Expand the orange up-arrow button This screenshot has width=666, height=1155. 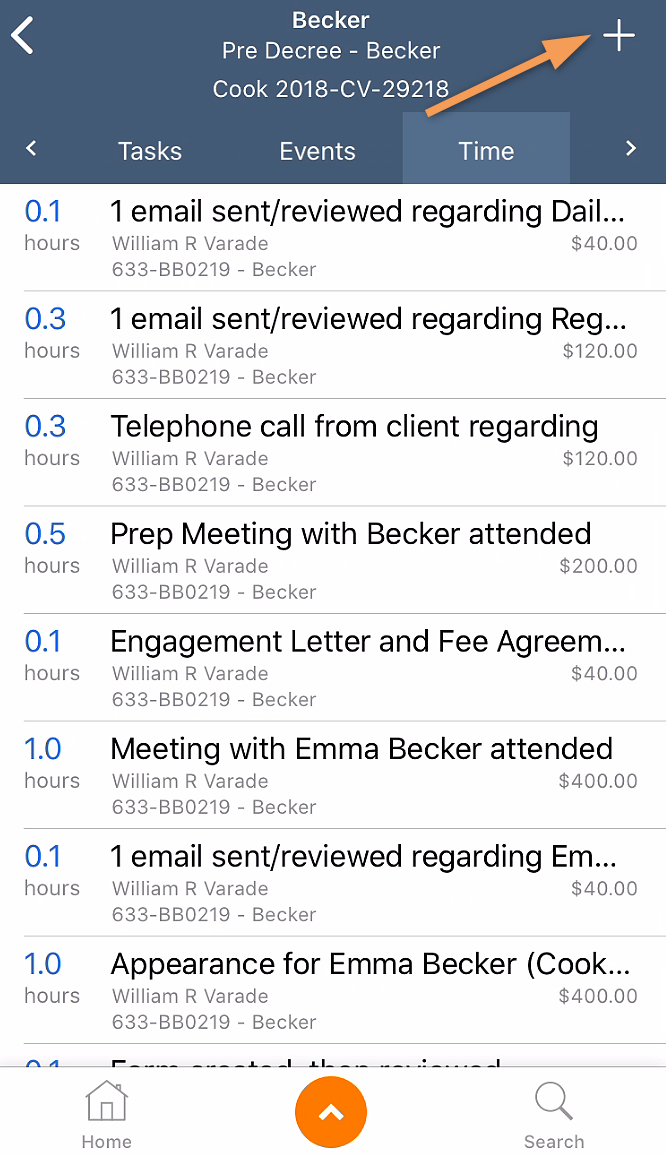point(331,1112)
